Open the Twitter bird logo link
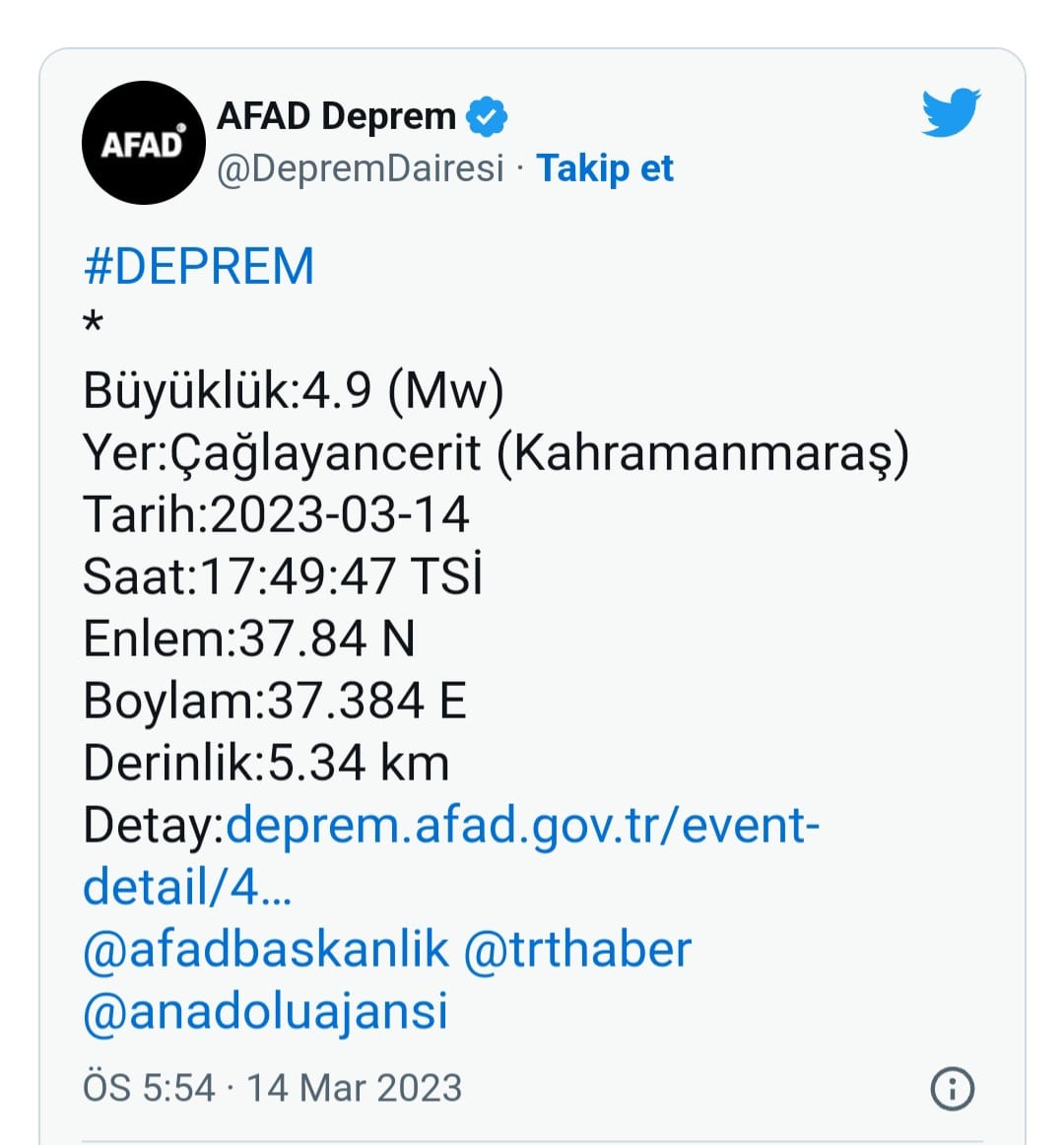This screenshot has width=1064, height=1145. [x=951, y=112]
